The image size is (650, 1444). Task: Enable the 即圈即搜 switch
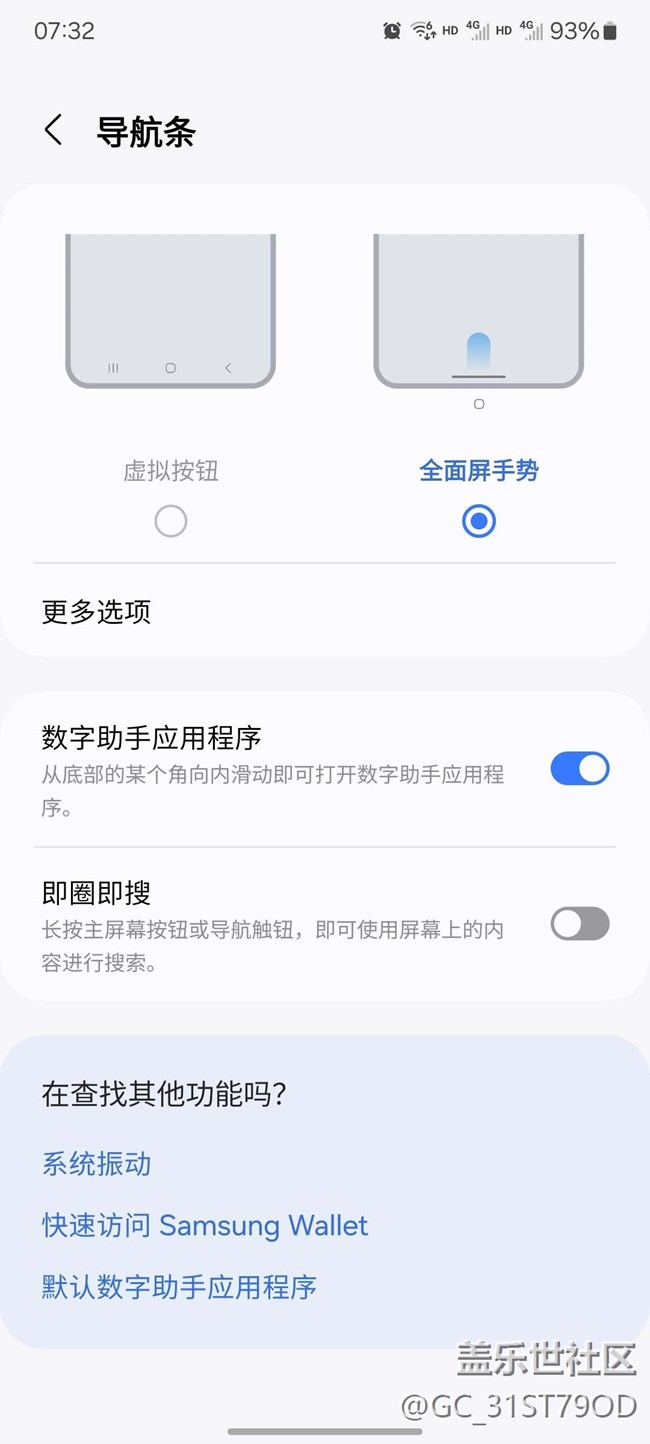click(x=580, y=924)
